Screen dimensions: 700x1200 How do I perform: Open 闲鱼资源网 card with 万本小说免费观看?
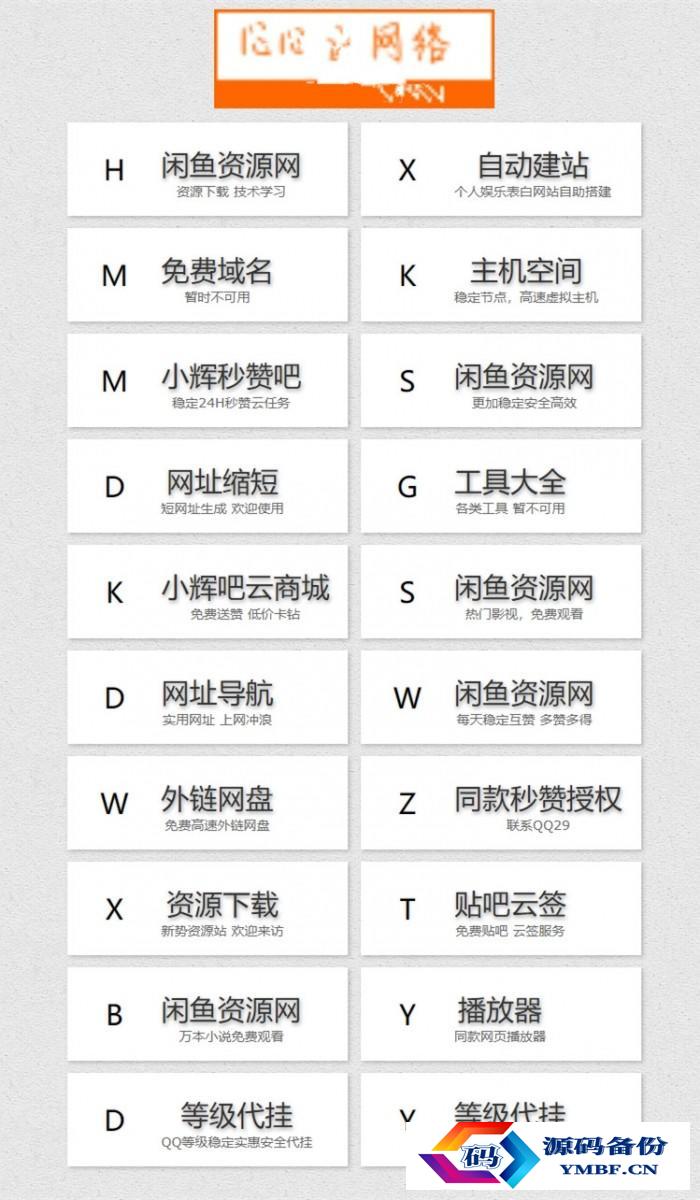point(208,1014)
